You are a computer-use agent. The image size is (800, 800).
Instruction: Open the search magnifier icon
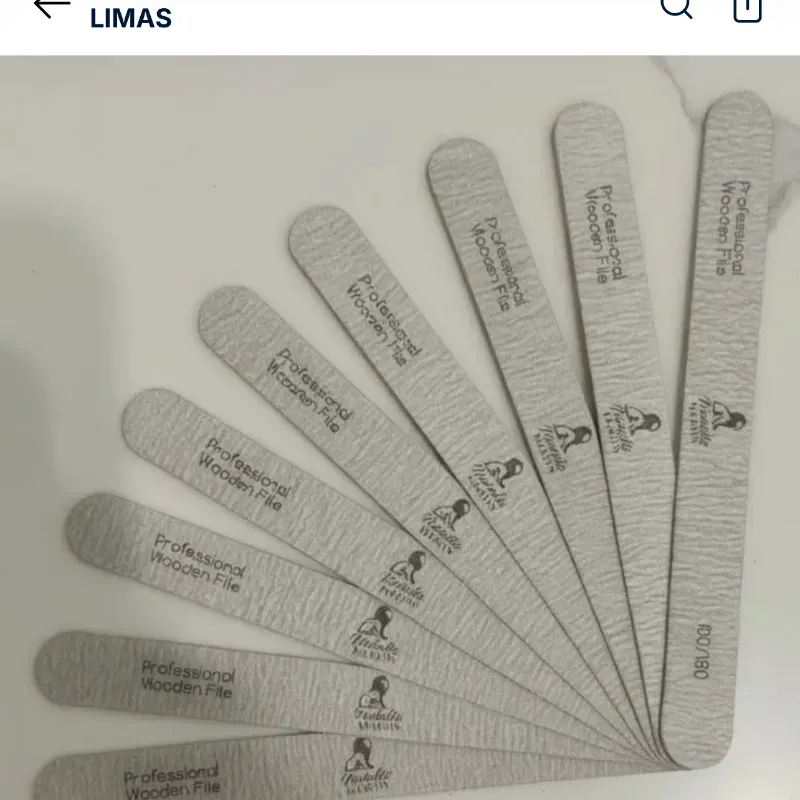[x=676, y=8]
